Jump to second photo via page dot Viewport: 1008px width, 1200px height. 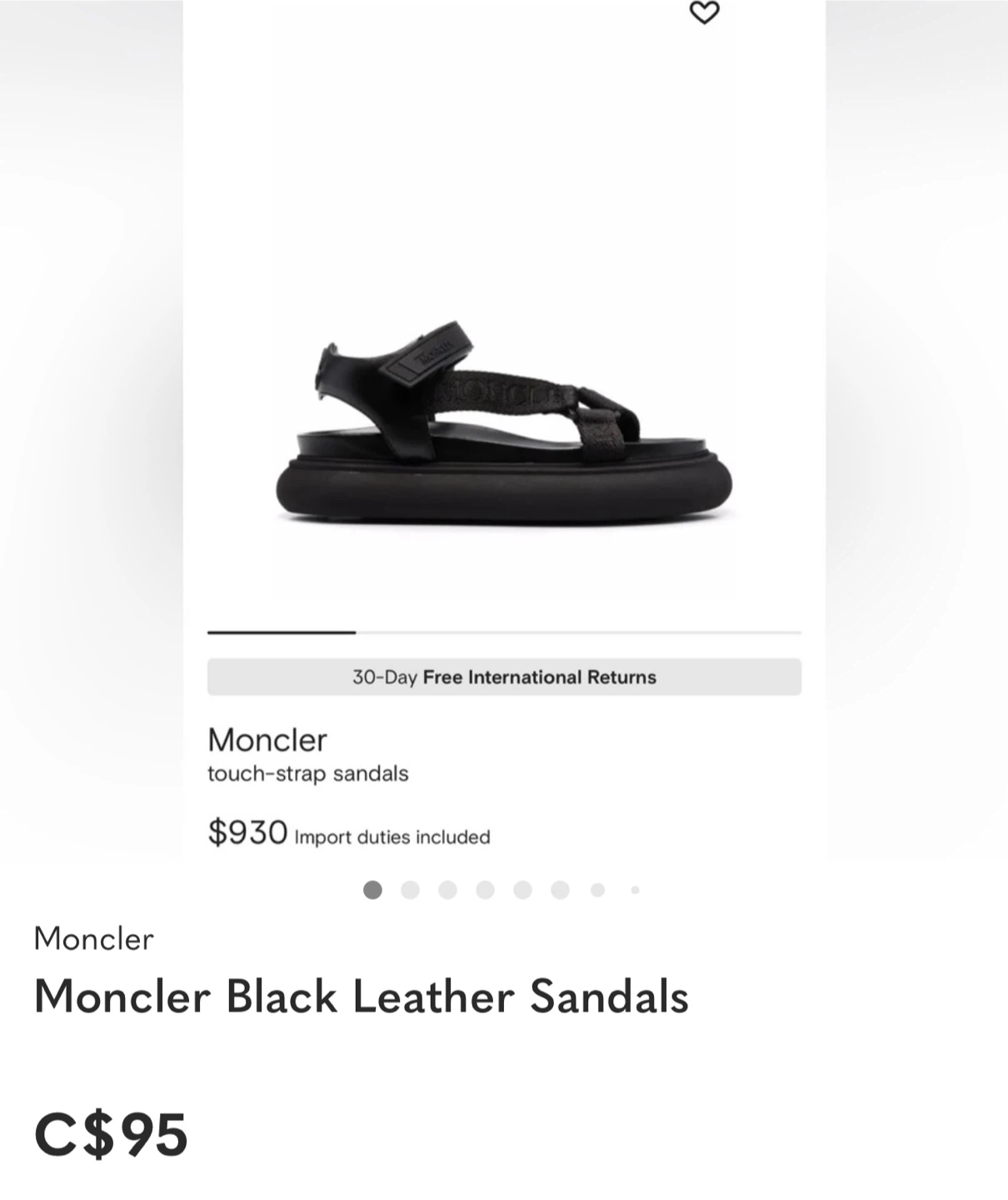point(410,890)
